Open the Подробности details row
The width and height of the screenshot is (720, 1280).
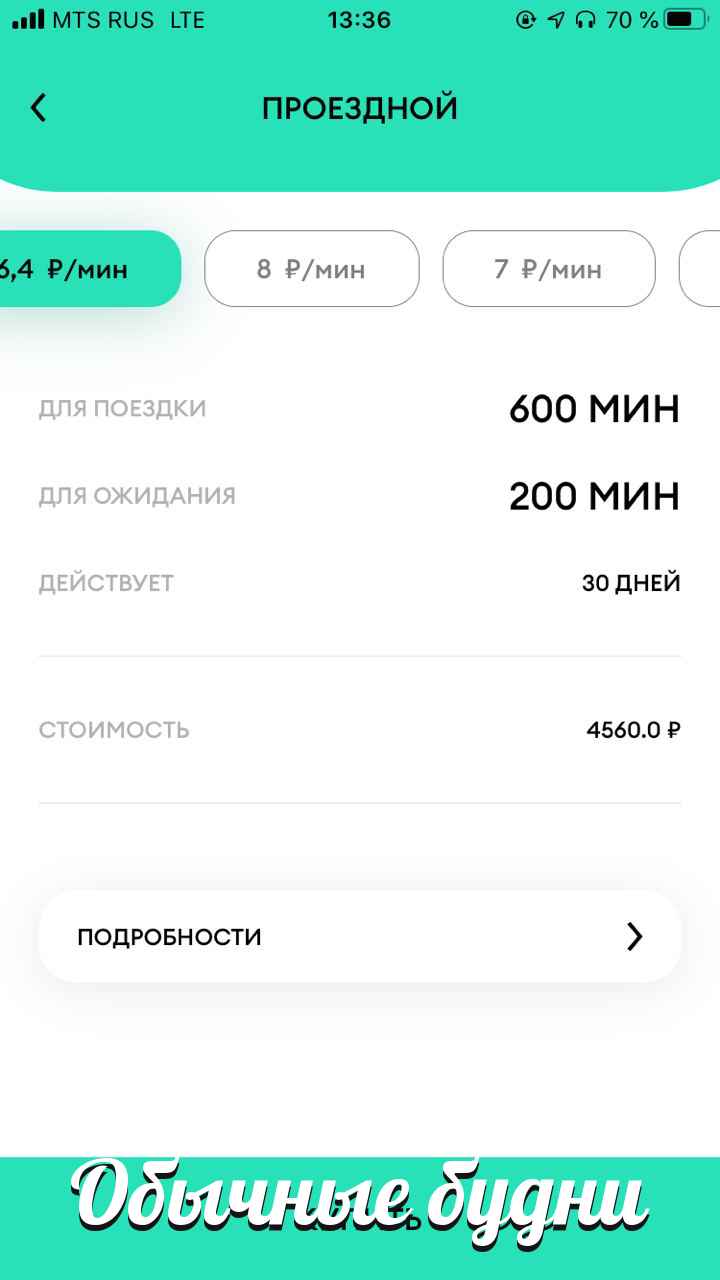click(x=360, y=937)
